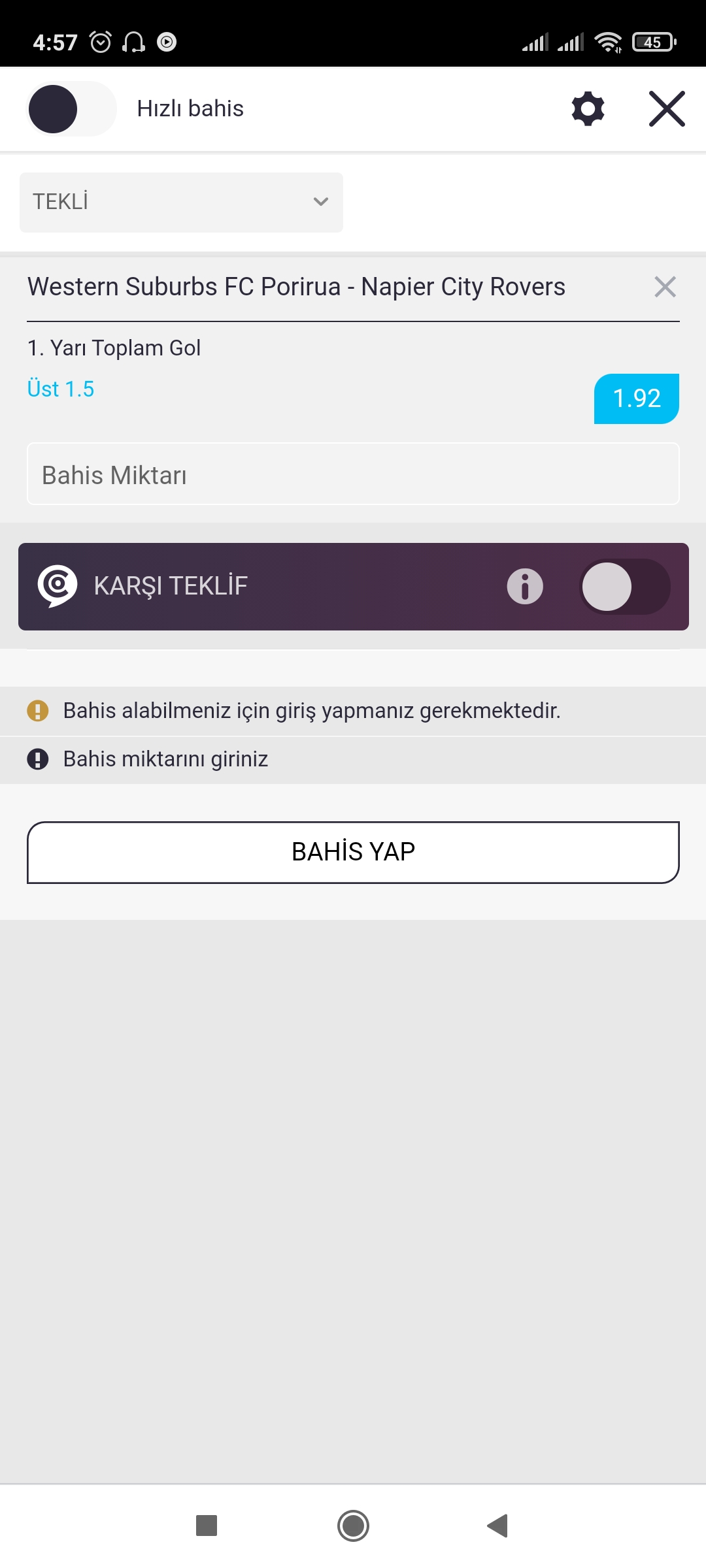
Task: Go back using system back button
Action: point(498,1526)
